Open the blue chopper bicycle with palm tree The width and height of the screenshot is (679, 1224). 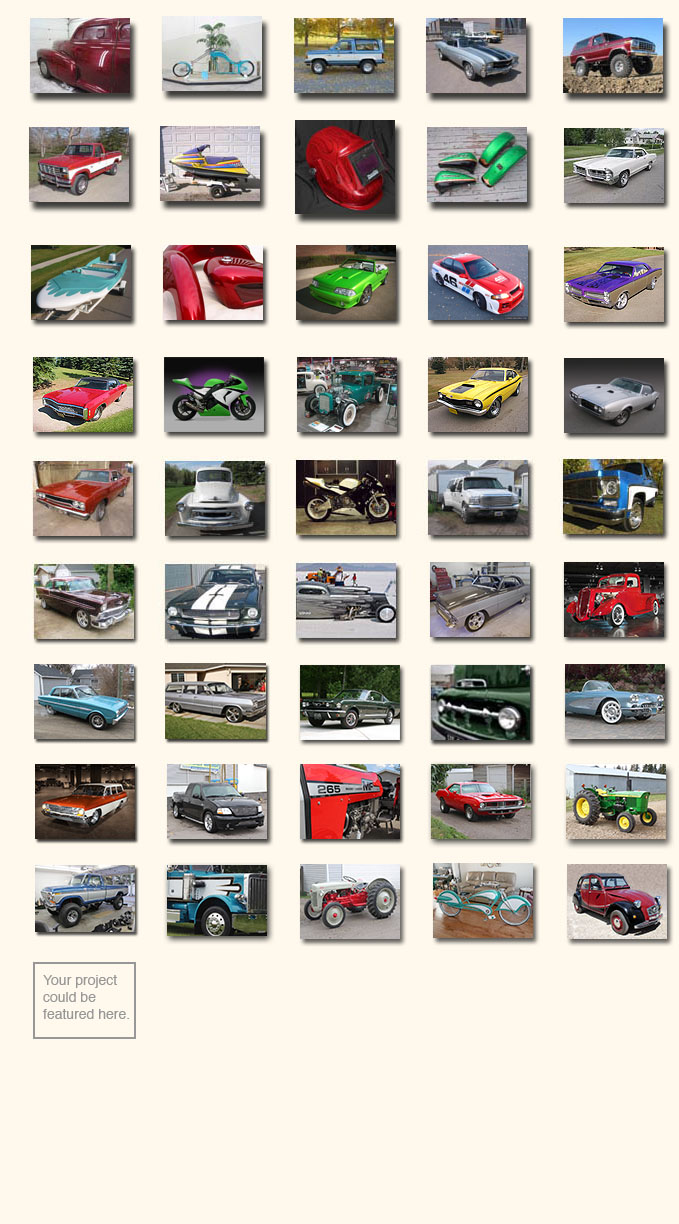212,54
